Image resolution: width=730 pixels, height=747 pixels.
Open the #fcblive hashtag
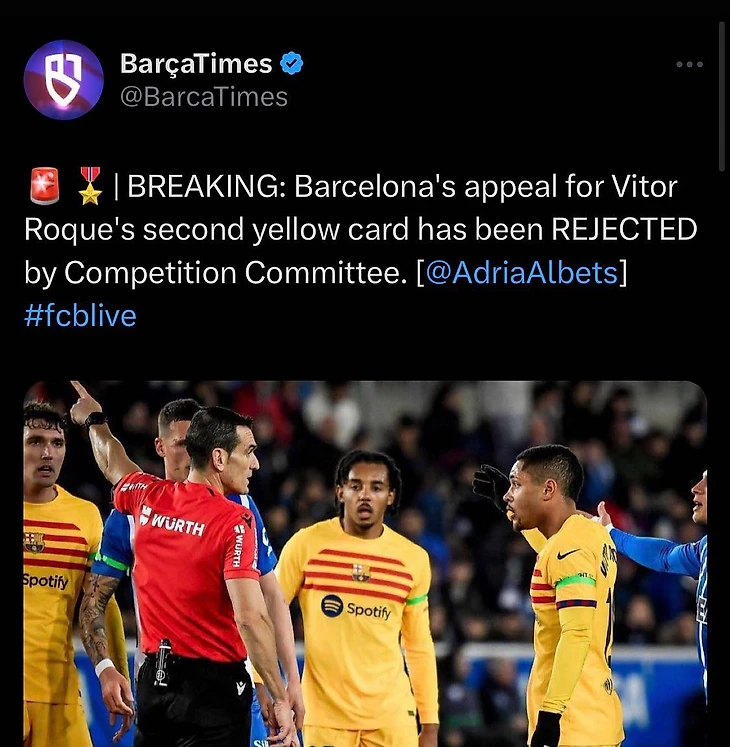[x=80, y=316]
